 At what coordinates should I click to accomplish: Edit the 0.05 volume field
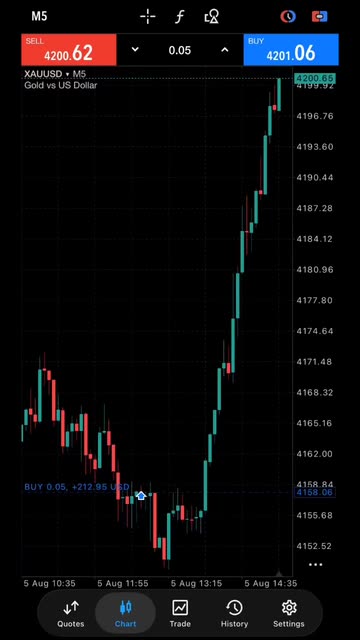tap(180, 50)
